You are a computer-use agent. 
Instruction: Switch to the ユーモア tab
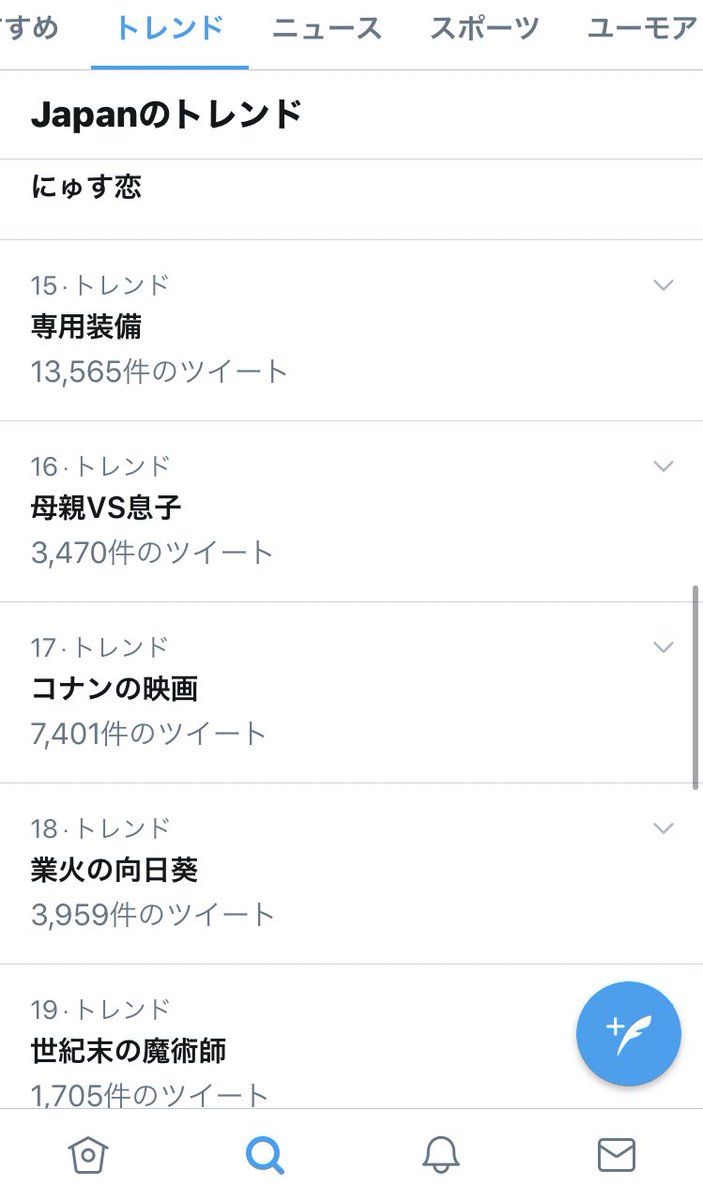642,28
